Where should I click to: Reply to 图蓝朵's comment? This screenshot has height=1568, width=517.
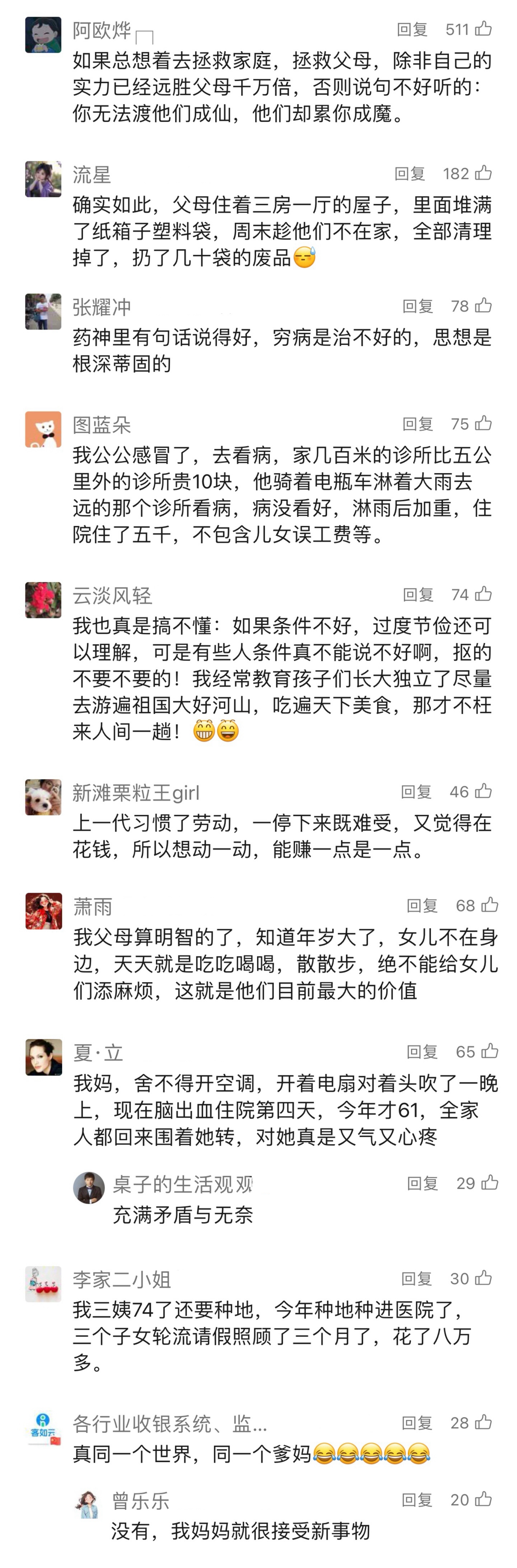click(x=417, y=424)
